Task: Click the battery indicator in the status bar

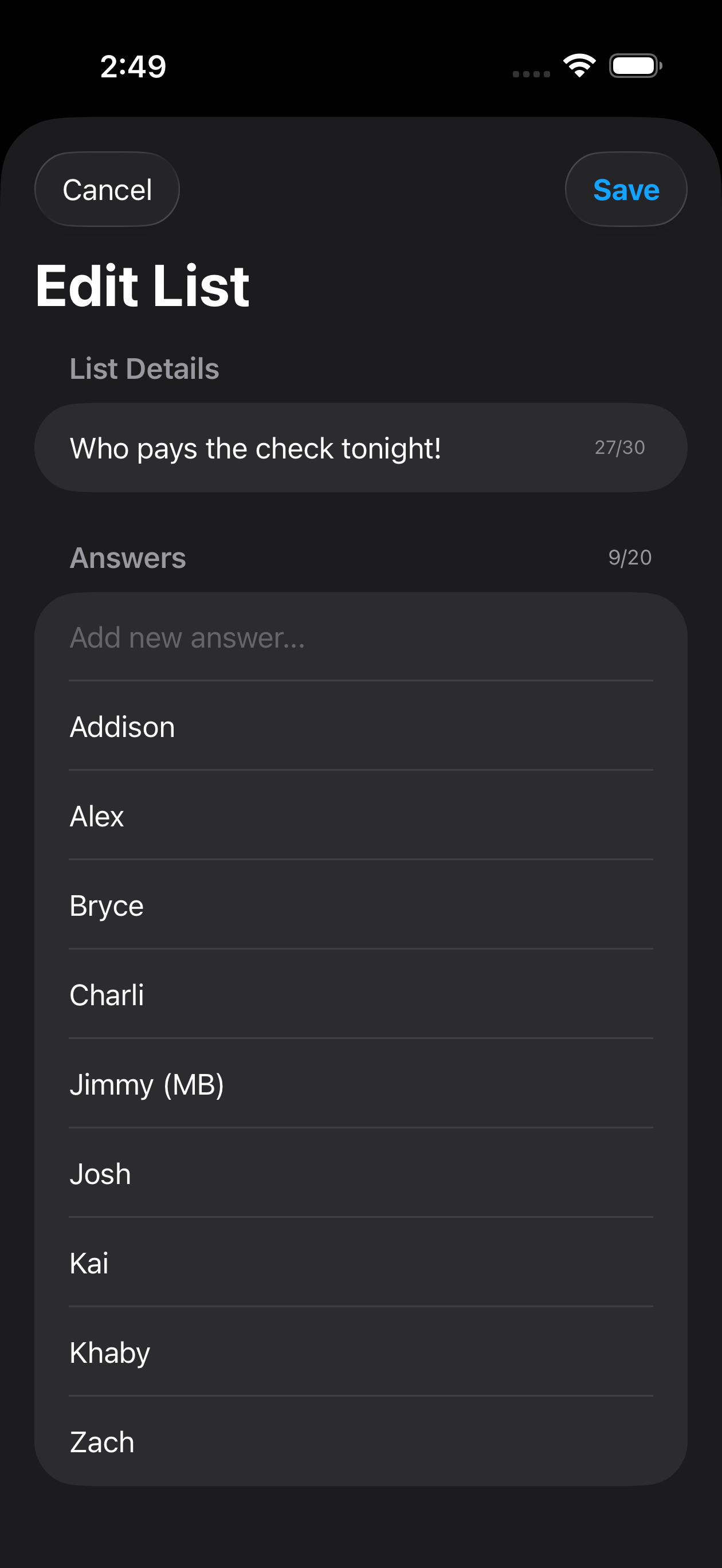Action: (x=633, y=65)
